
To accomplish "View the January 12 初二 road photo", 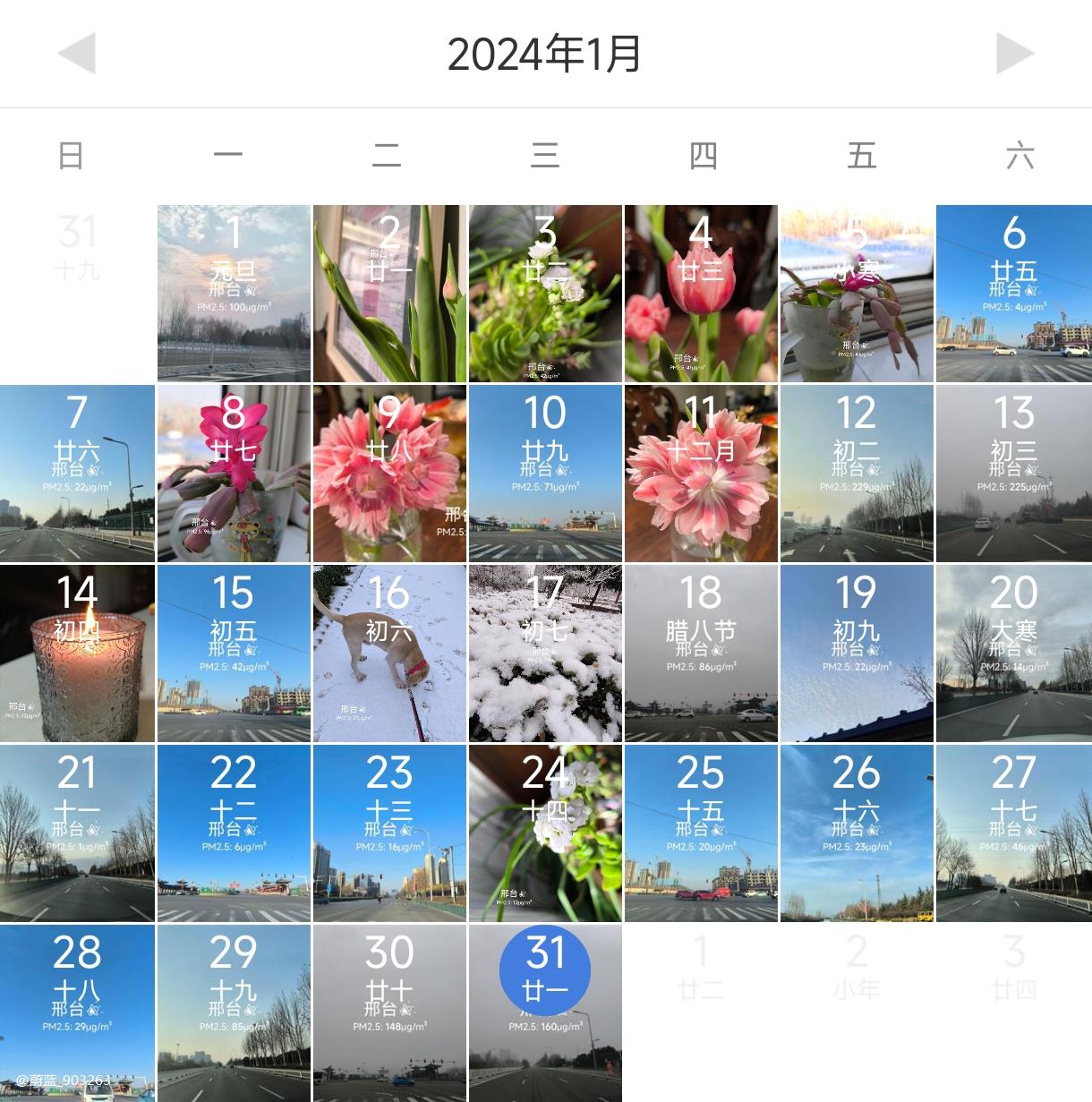I will [x=857, y=474].
